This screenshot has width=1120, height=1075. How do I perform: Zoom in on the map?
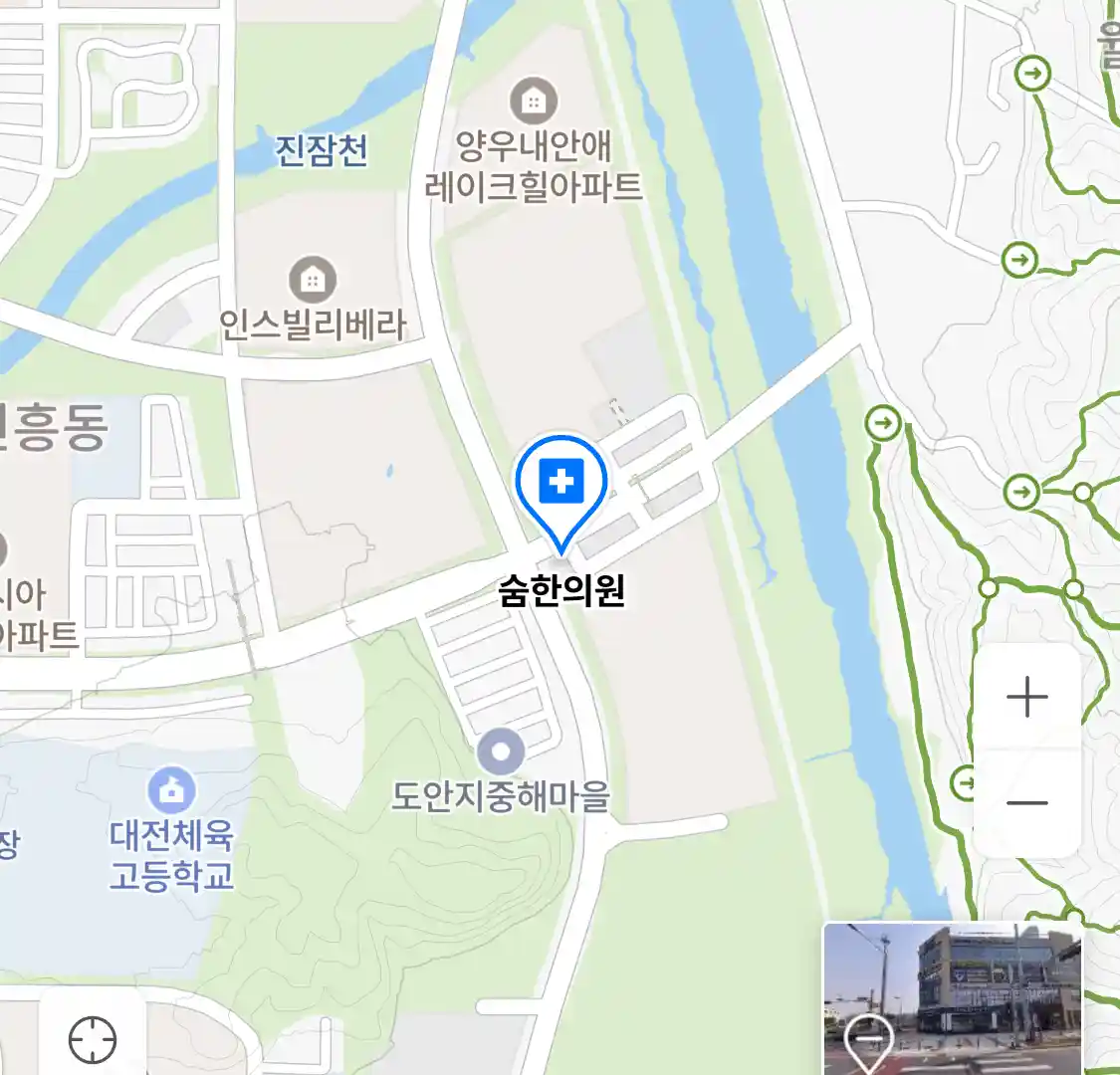[x=1026, y=697]
